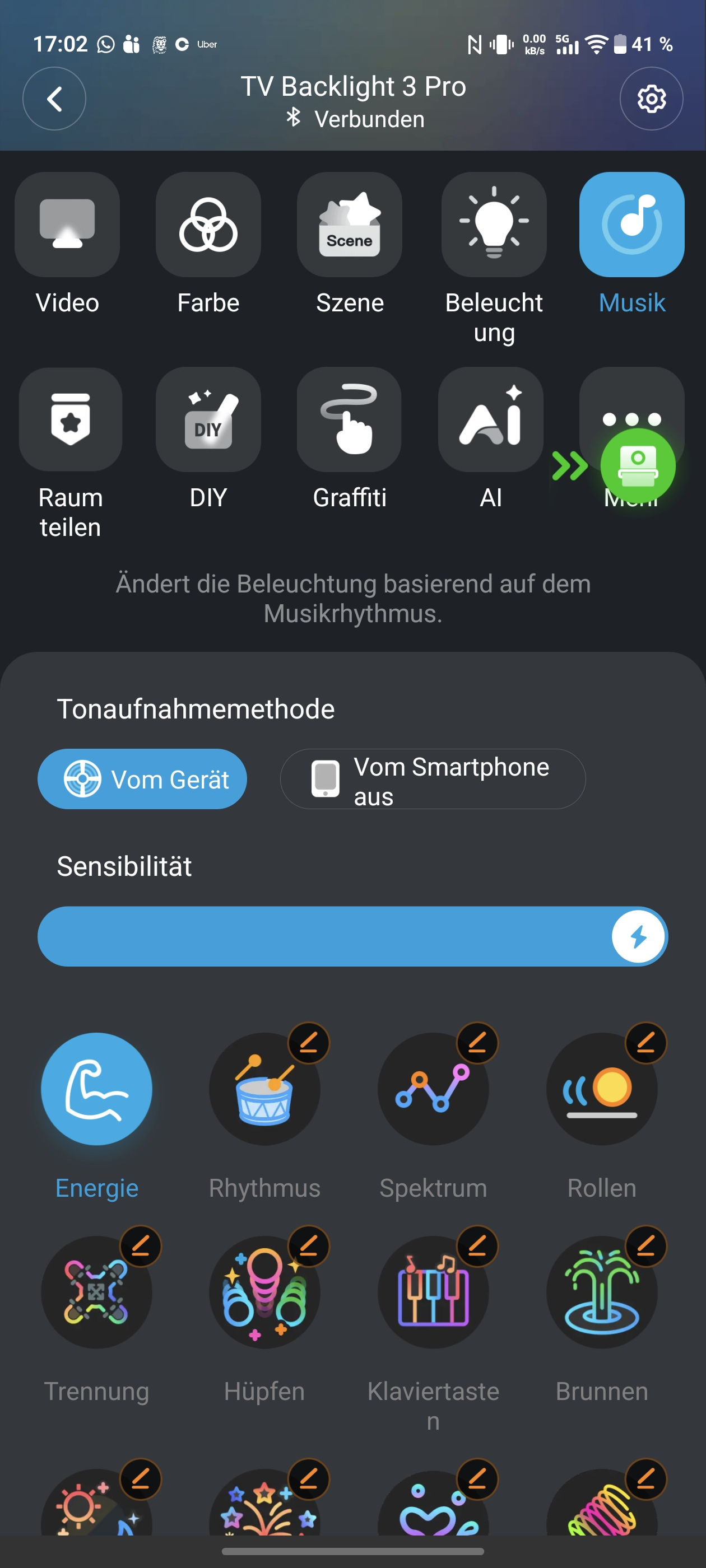Edit the Brunnen effect
The width and height of the screenshot is (706, 1568).
click(645, 1246)
